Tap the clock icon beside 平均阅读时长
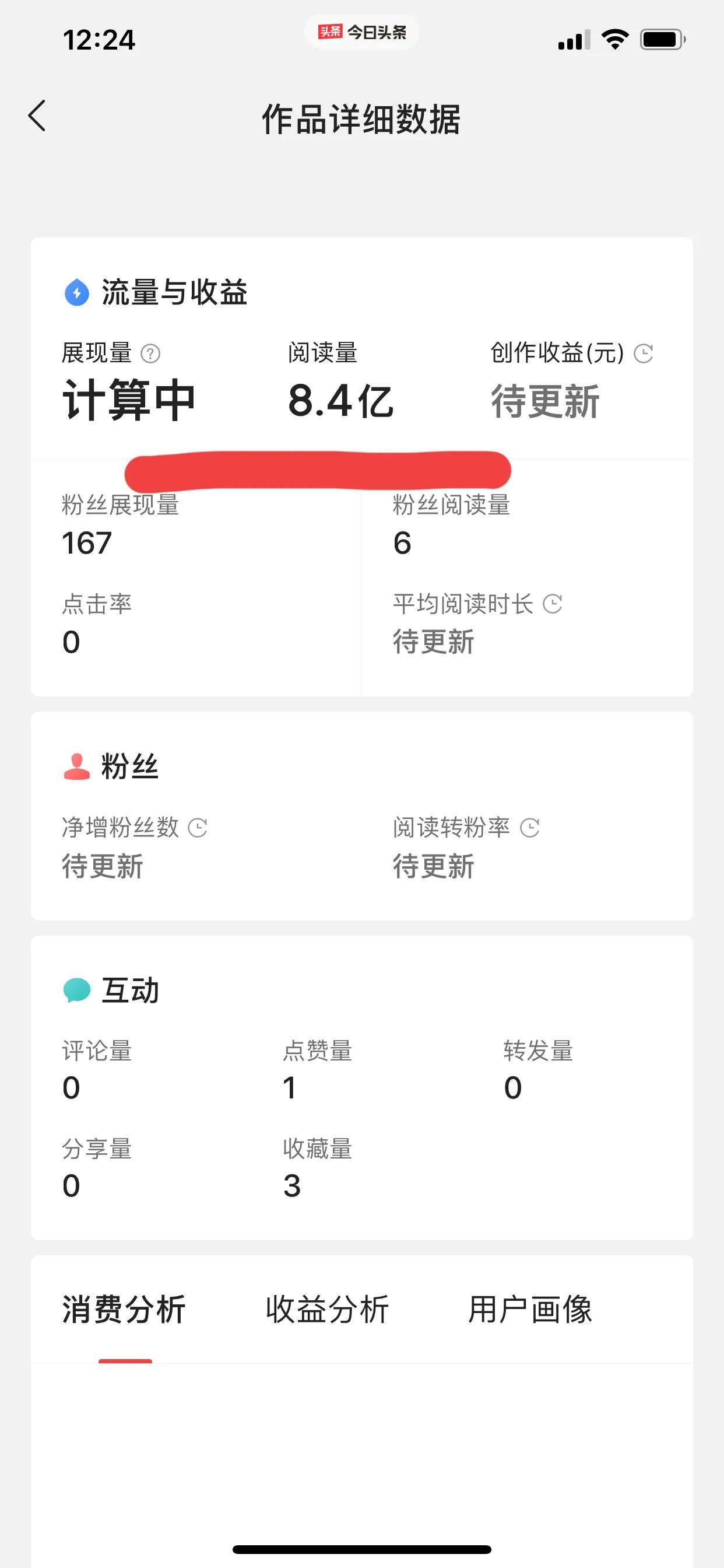This screenshot has width=724, height=1568. [553, 604]
